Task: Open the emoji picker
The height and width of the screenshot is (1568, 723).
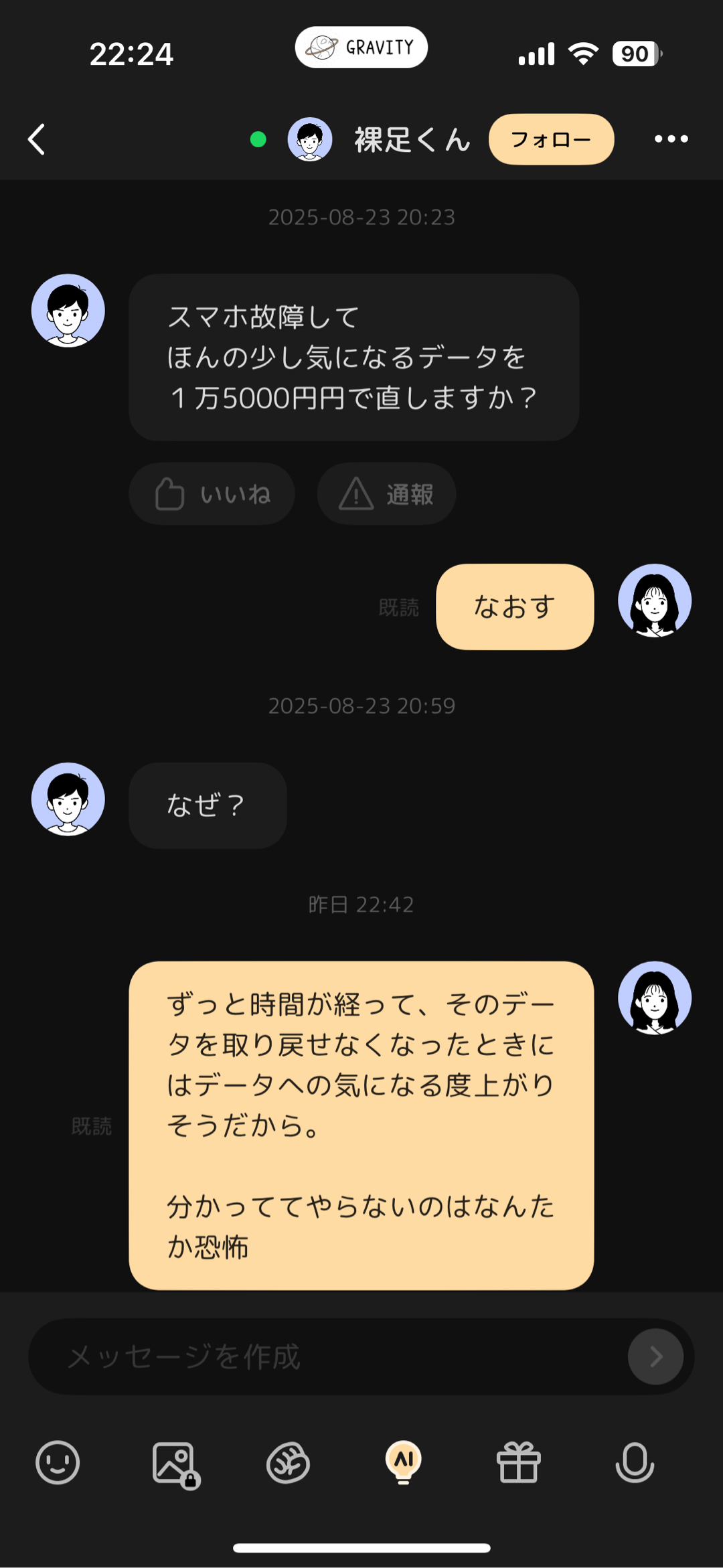Action: tap(58, 1462)
